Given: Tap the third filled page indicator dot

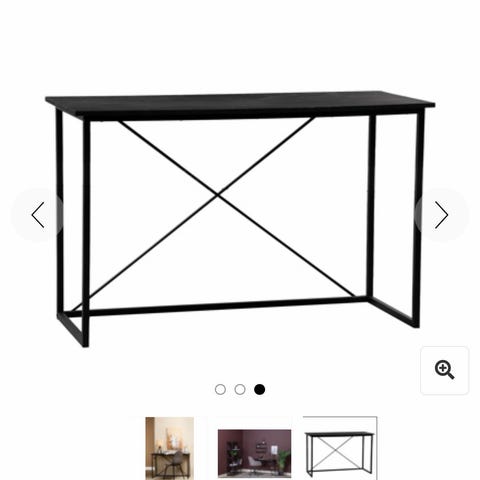Looking at the screenshot, I should pyautogui.click(x=260, y=389).
